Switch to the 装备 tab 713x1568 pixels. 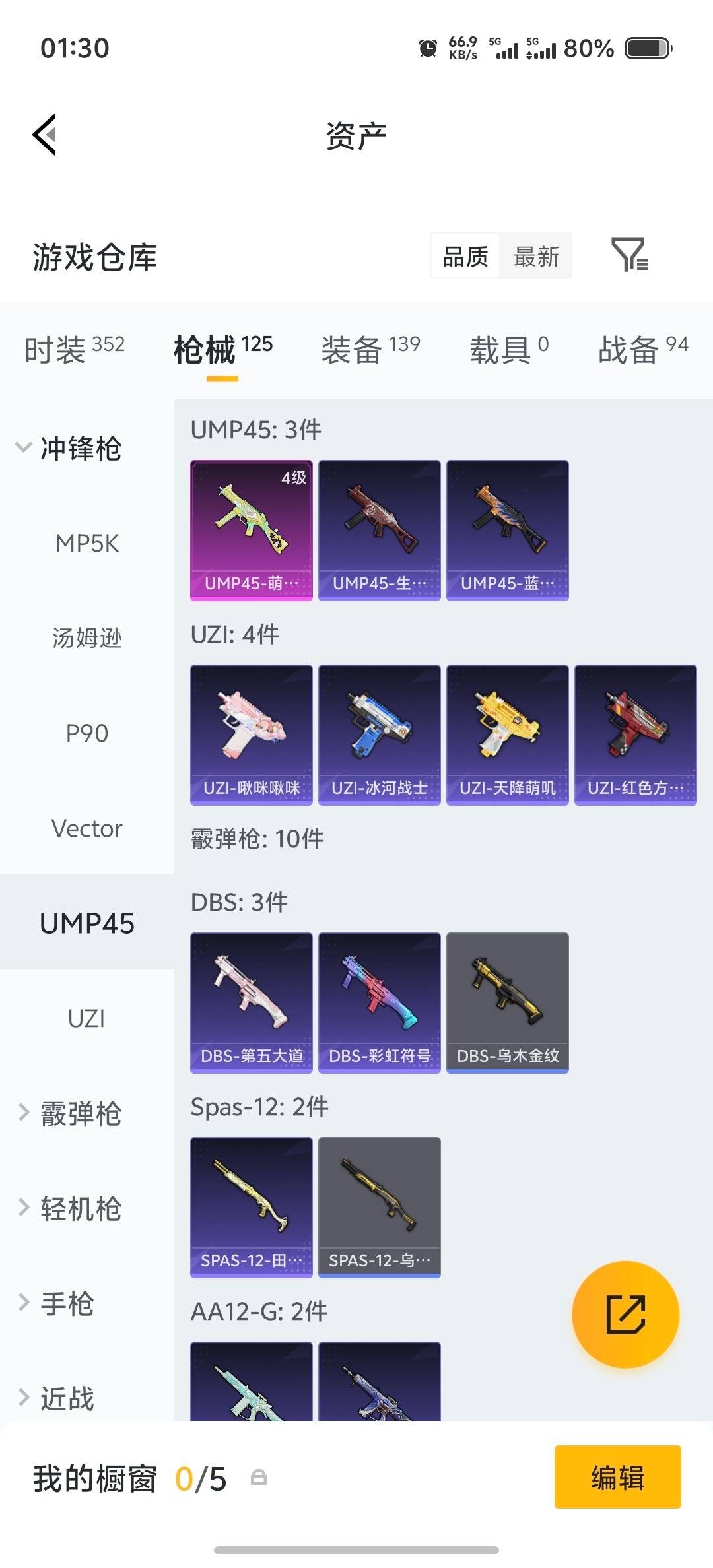(353, 350)
